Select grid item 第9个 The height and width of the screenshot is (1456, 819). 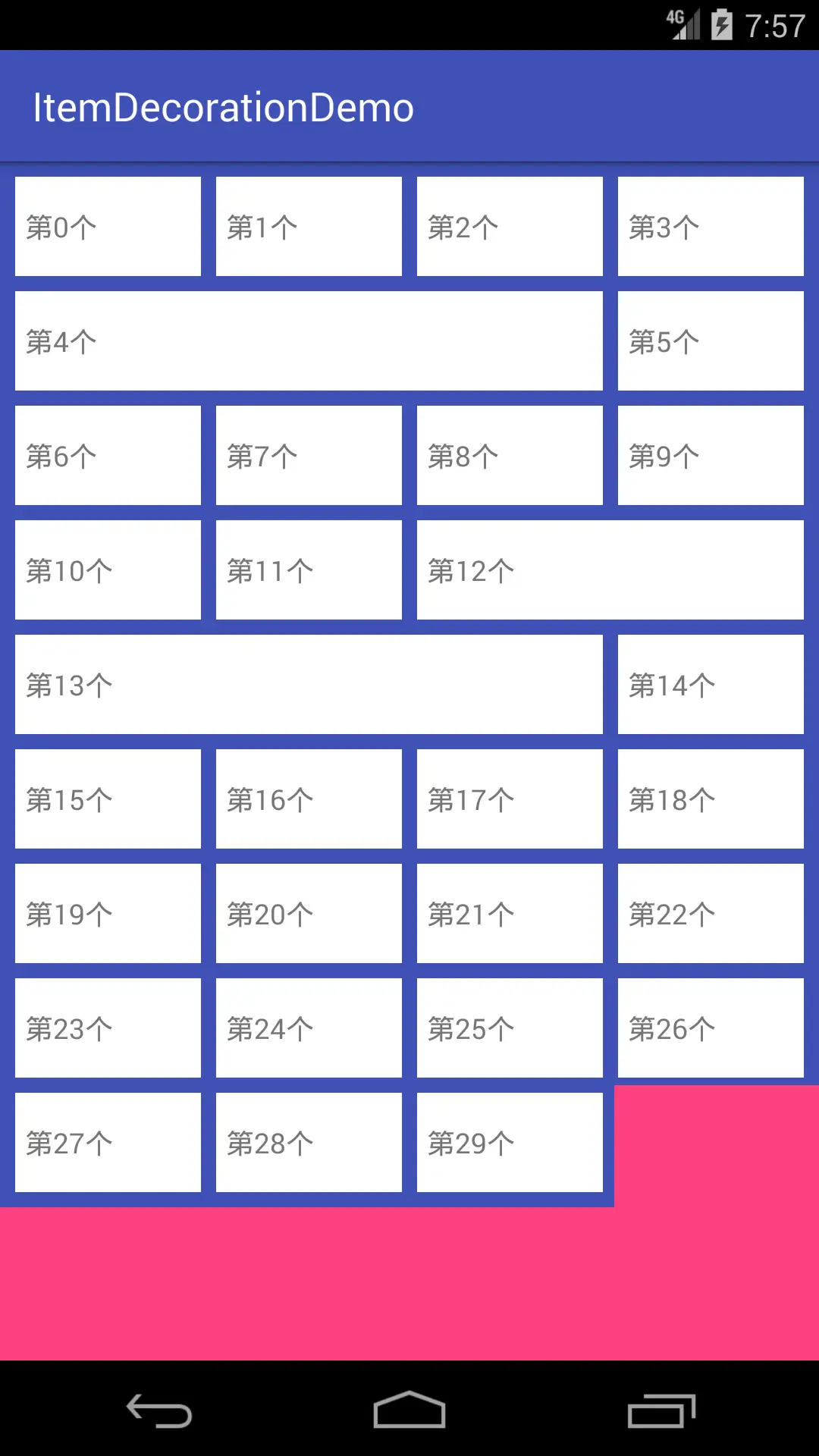point(711,456)
